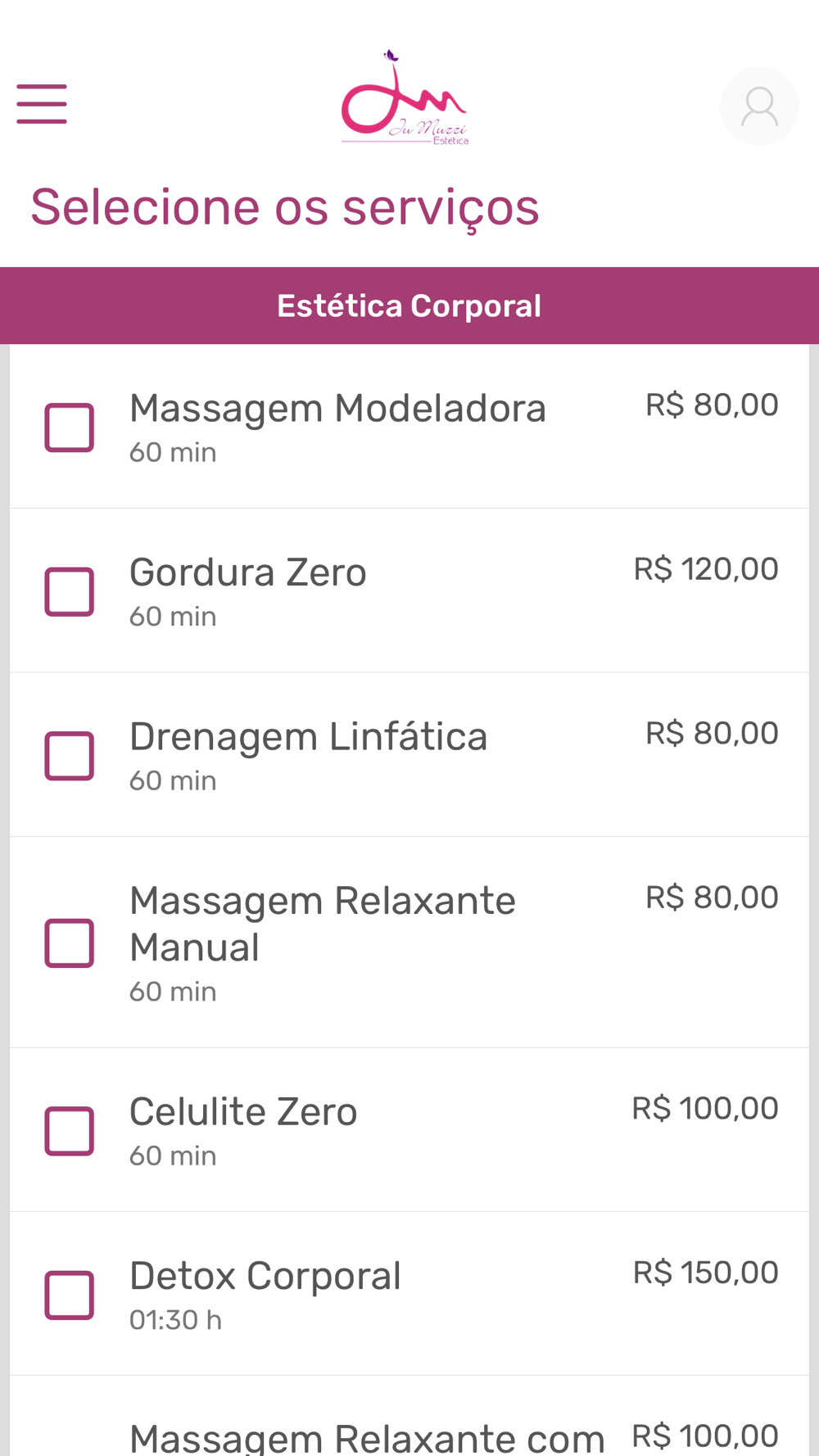The height and width of the screenshot is (1456, 819).
Task: Check the Massagem Modeladora checkbox
Action: pyautogui.click(x=70, y=427)
